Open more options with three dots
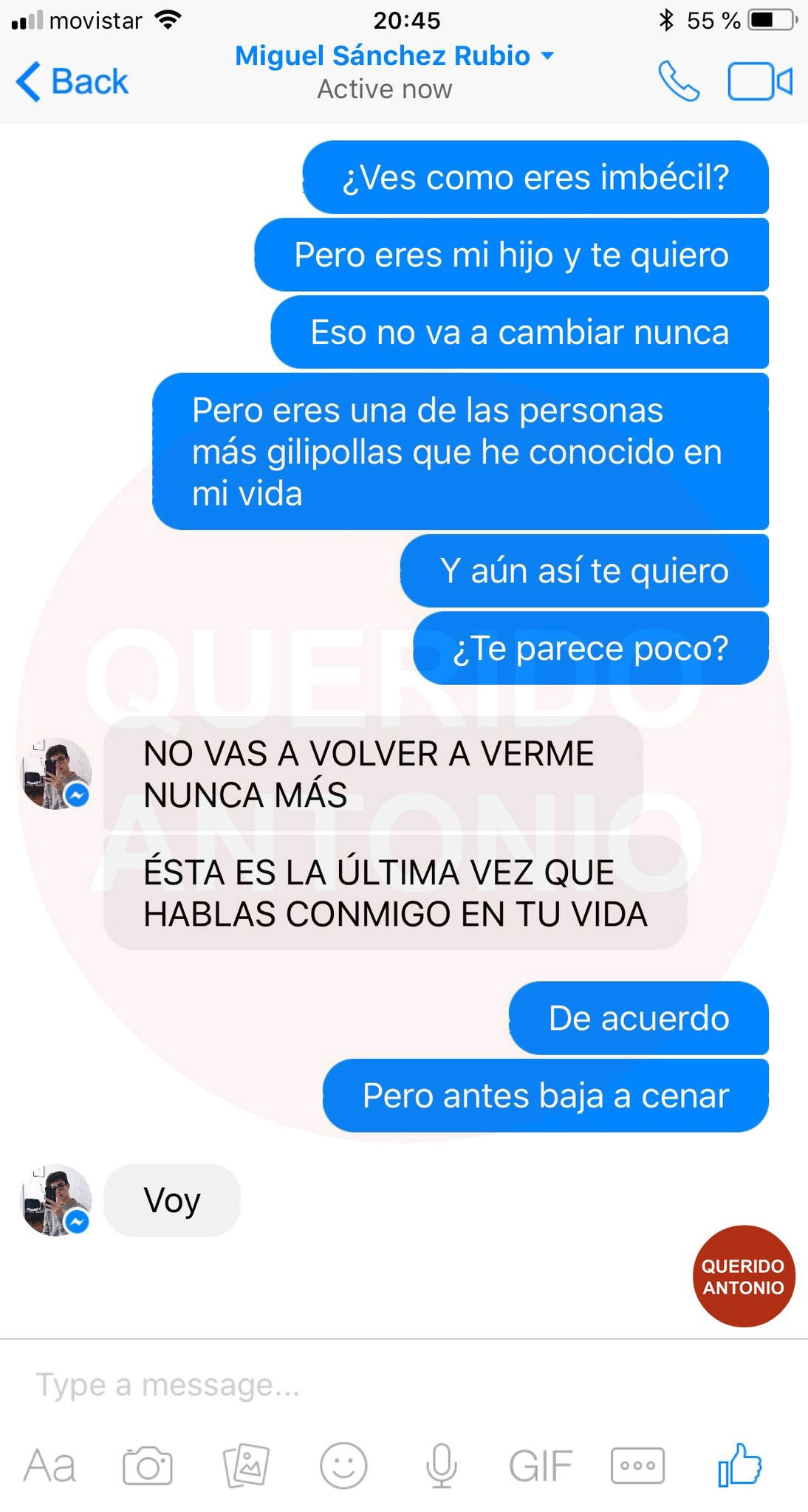Viewport: 808px width, 1512px height. [637, 1466]
